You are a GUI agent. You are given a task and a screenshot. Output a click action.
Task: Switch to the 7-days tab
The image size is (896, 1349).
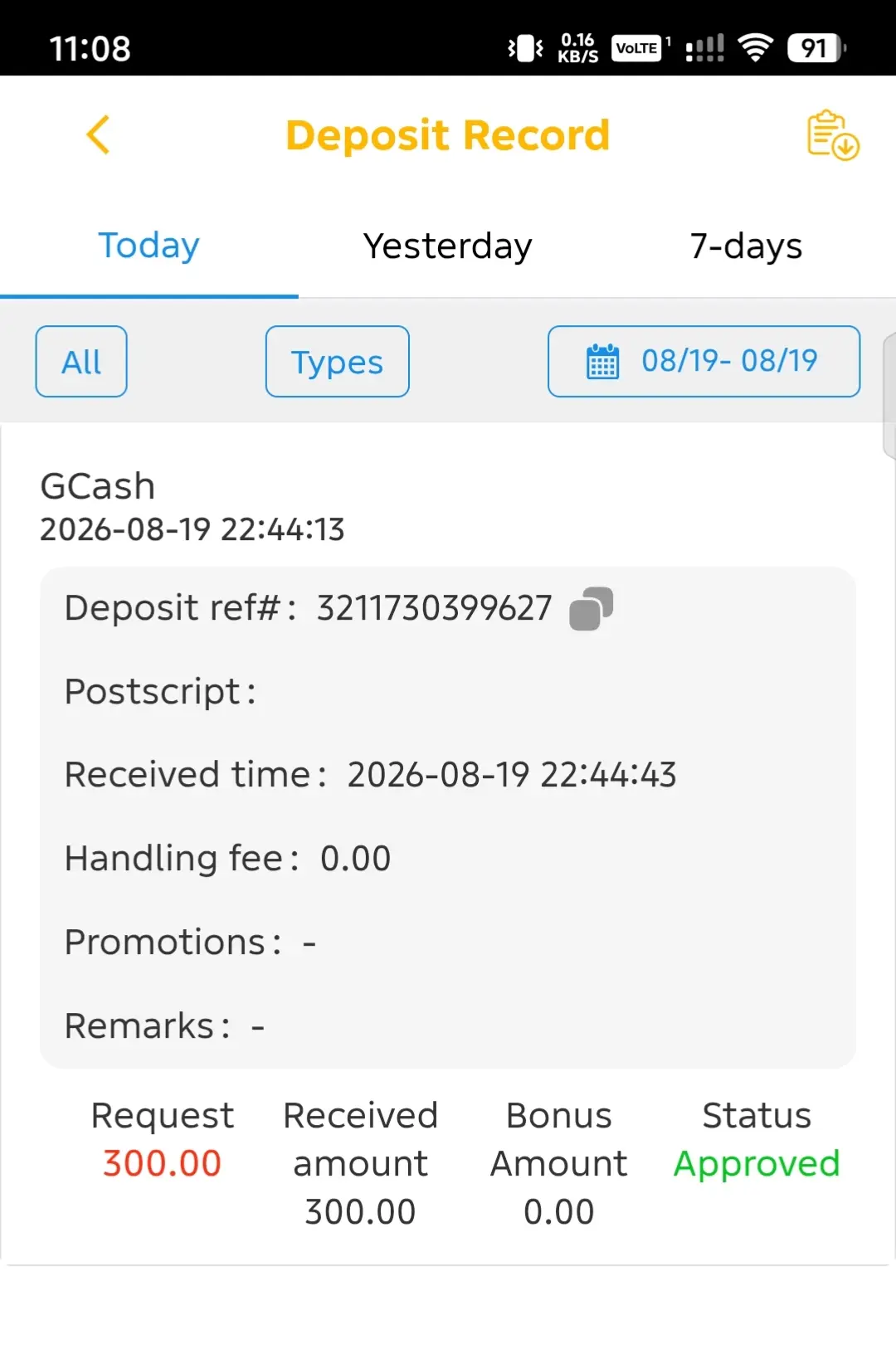point(746,246)
